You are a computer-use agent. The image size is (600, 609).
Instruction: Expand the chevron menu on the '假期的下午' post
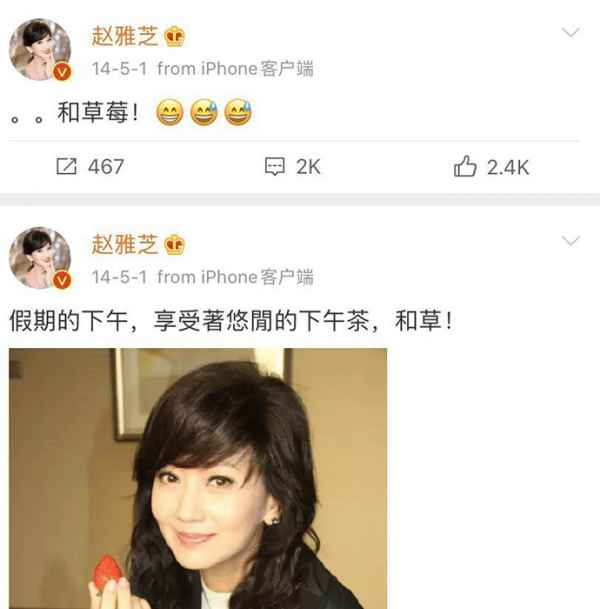(x=570, y=241)
